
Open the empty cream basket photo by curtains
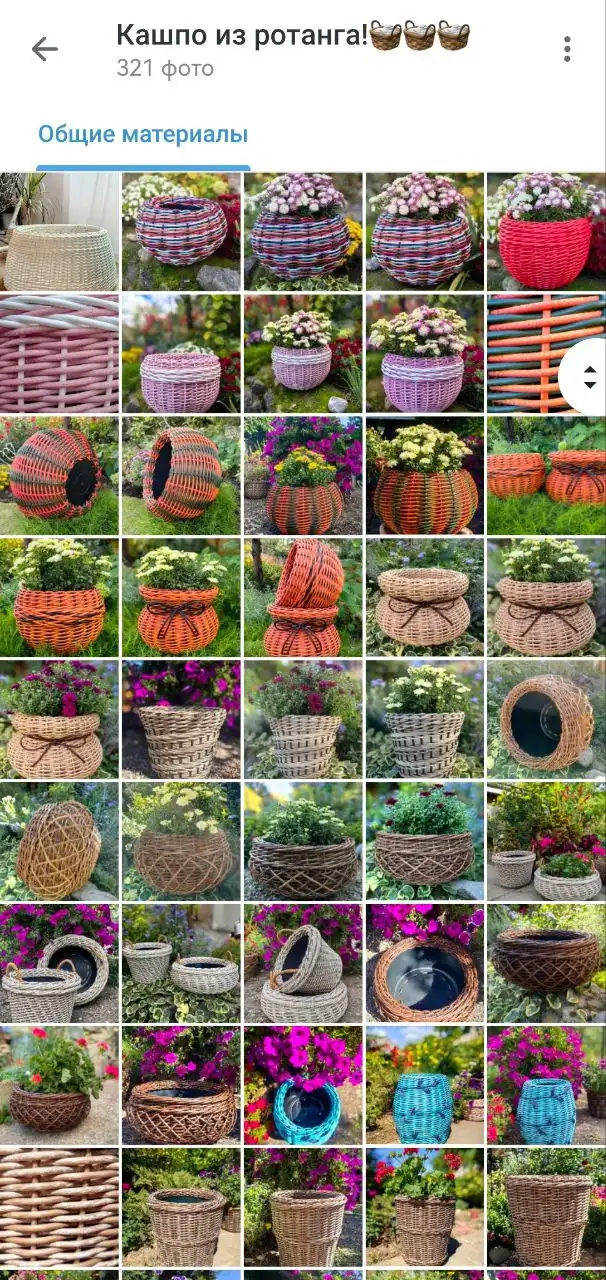[x=59, y=232]
